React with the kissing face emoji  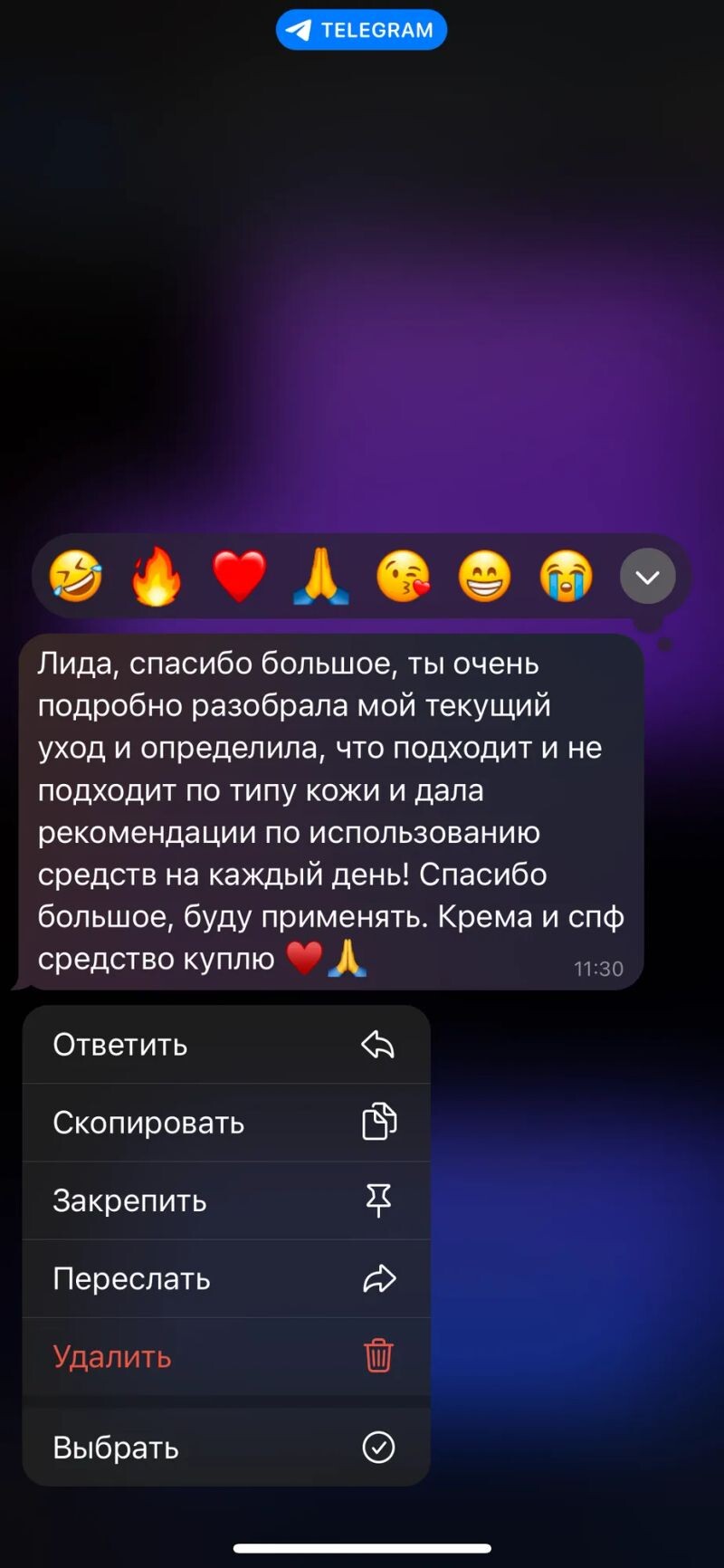[403, 577]
